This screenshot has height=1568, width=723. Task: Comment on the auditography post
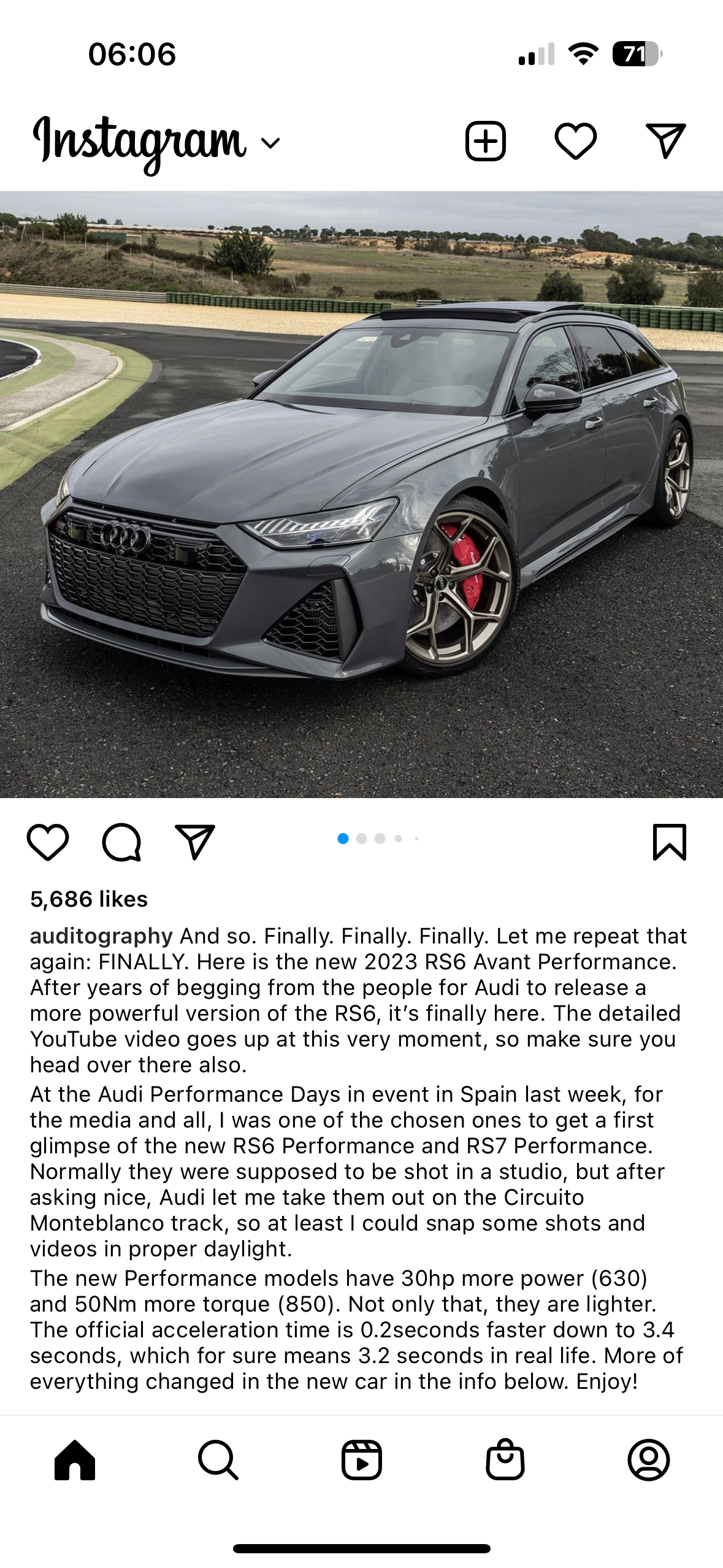coord(121,842)
